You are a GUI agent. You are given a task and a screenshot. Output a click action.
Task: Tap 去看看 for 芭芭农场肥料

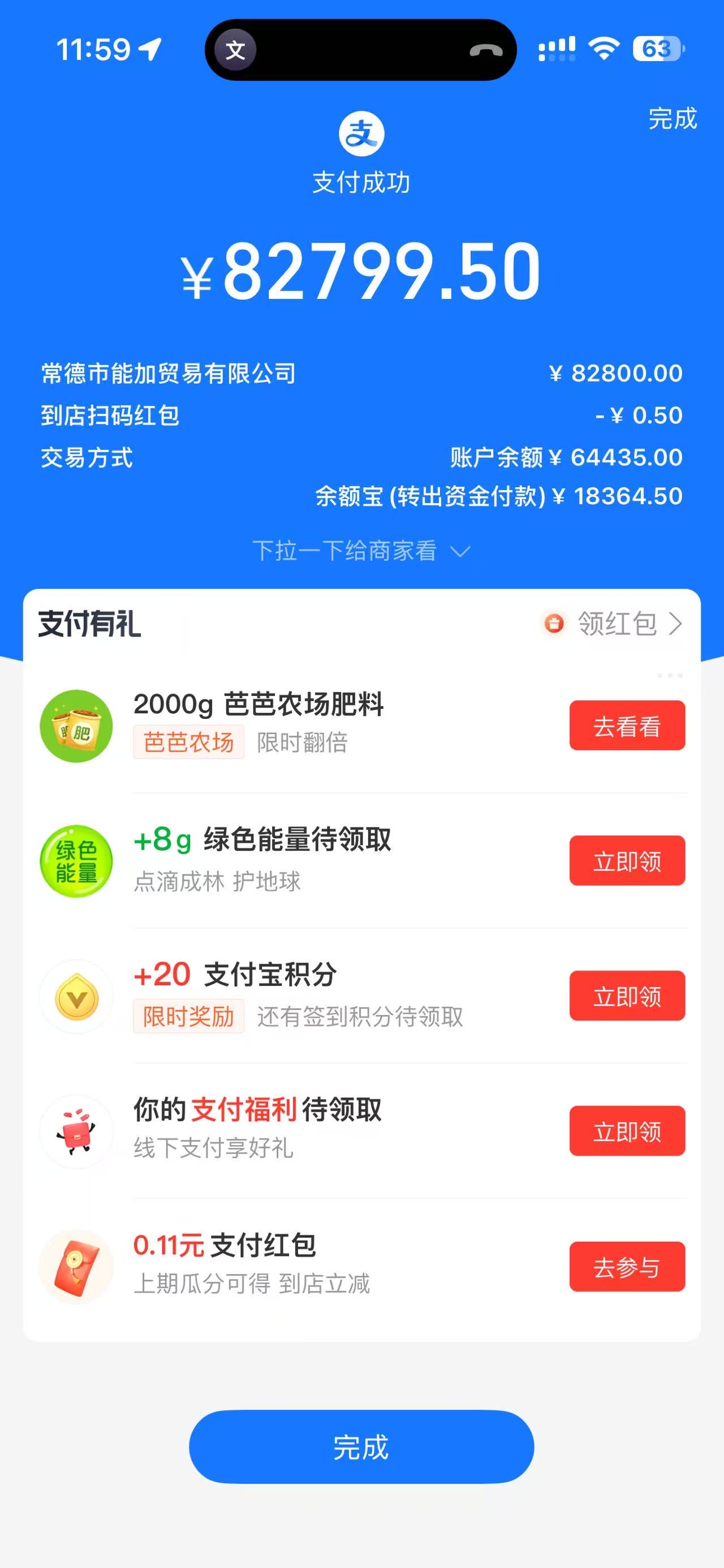(627, 726)
